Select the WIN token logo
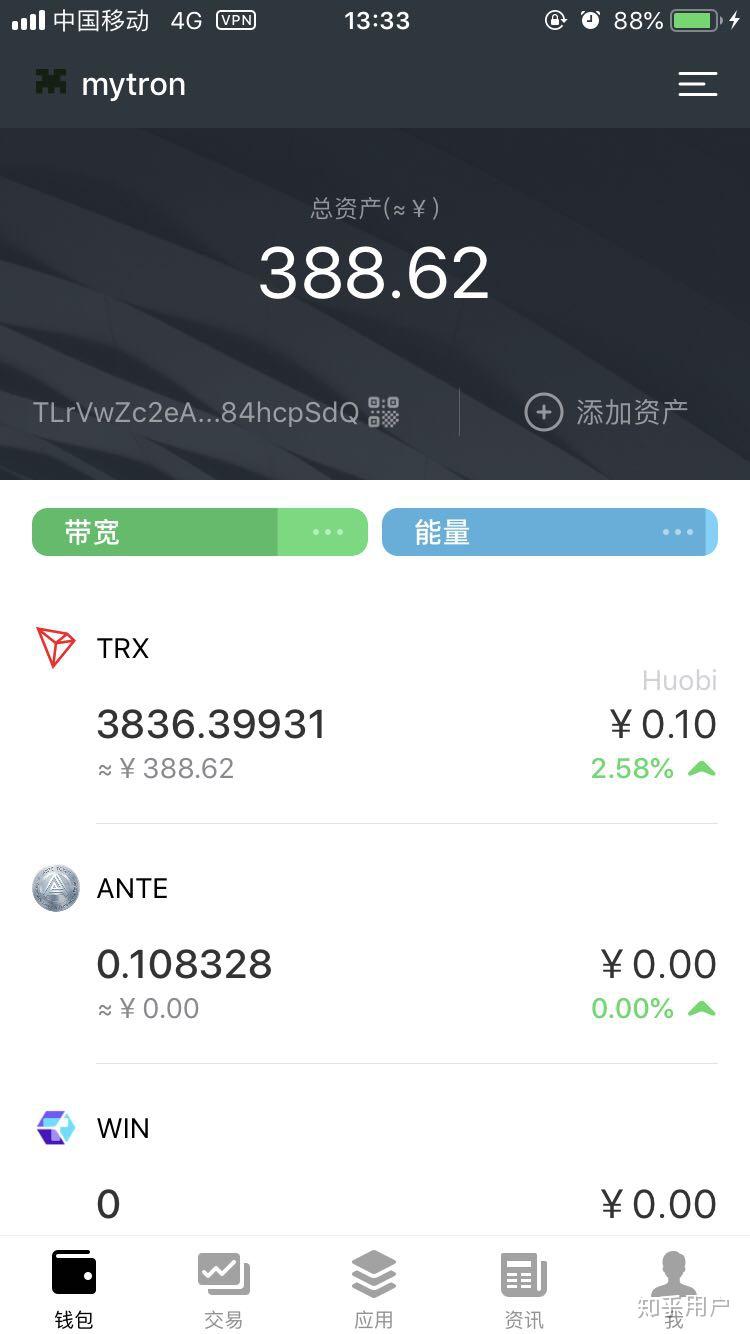750x1334 pixels. 55,1128
